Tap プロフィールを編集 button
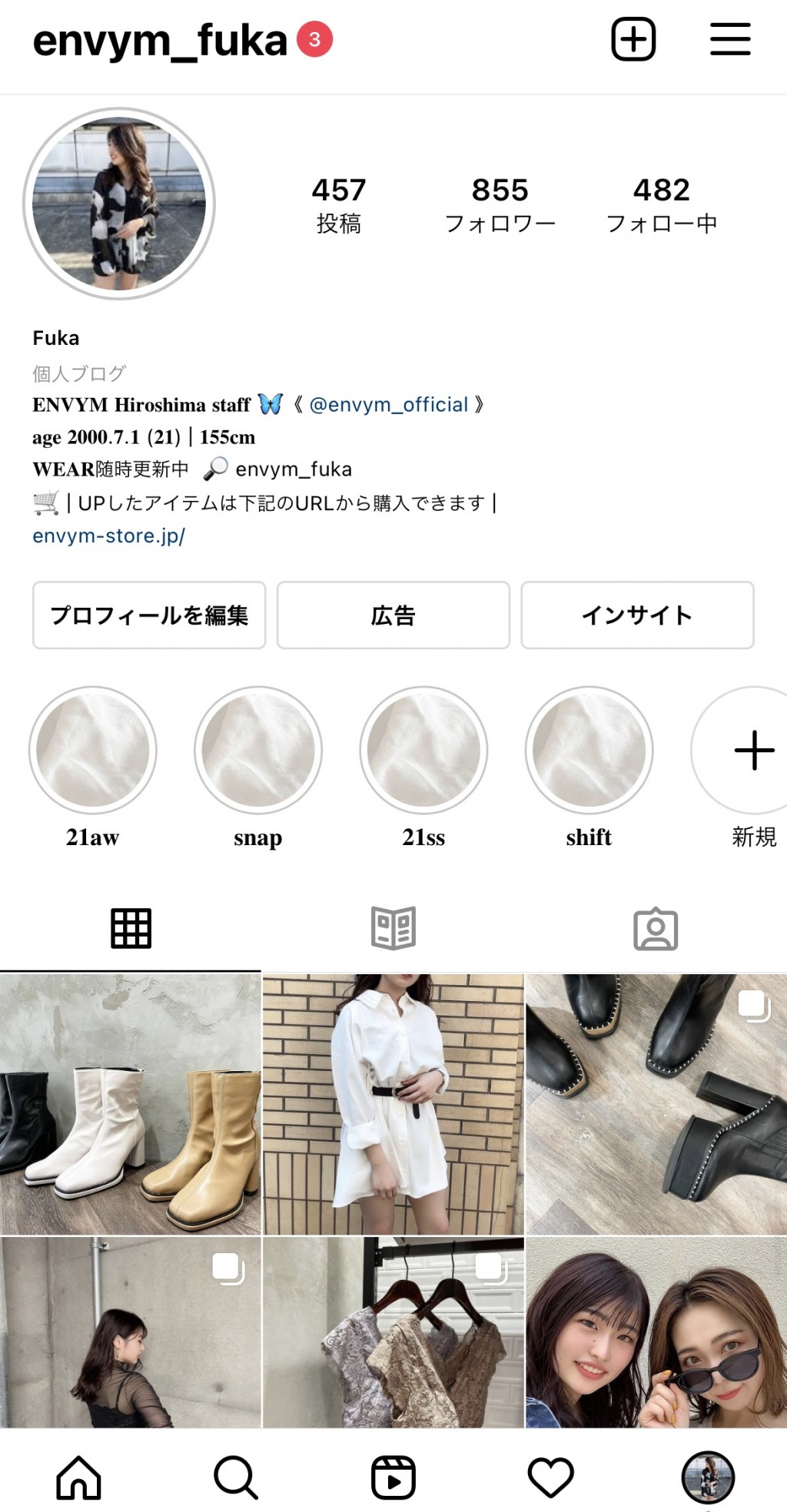The width and height of the screenshot is (787, 1512). [149, 615]
